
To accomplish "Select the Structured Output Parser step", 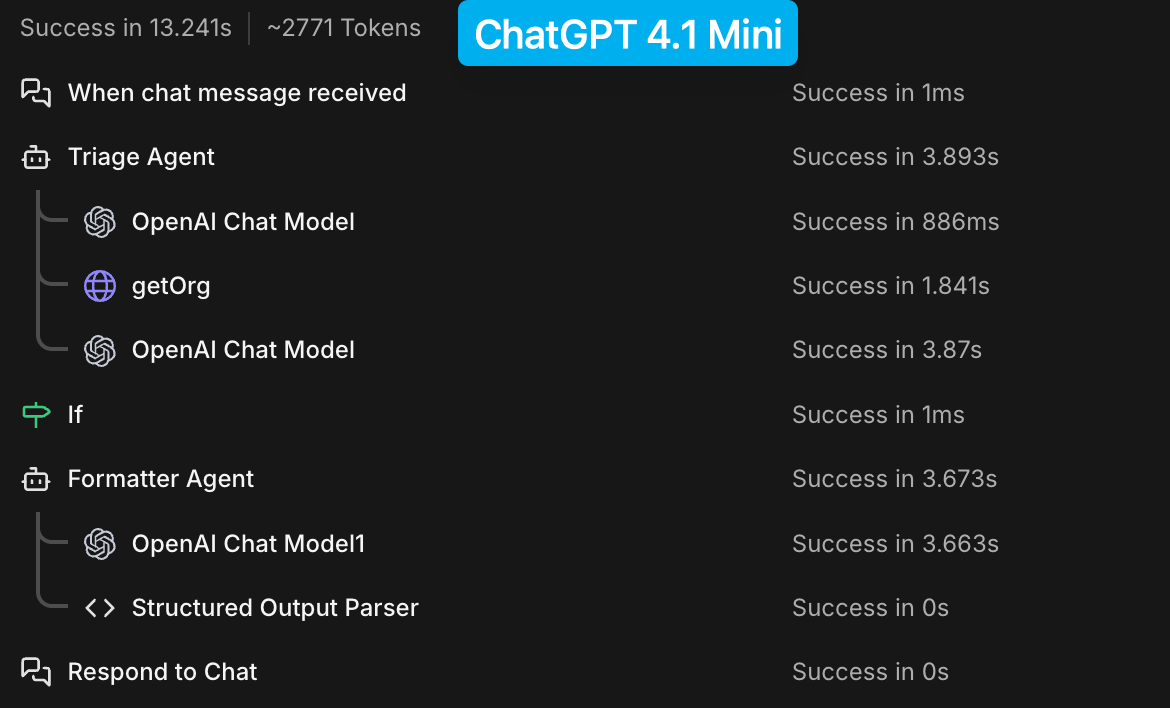I will [275, 608].
